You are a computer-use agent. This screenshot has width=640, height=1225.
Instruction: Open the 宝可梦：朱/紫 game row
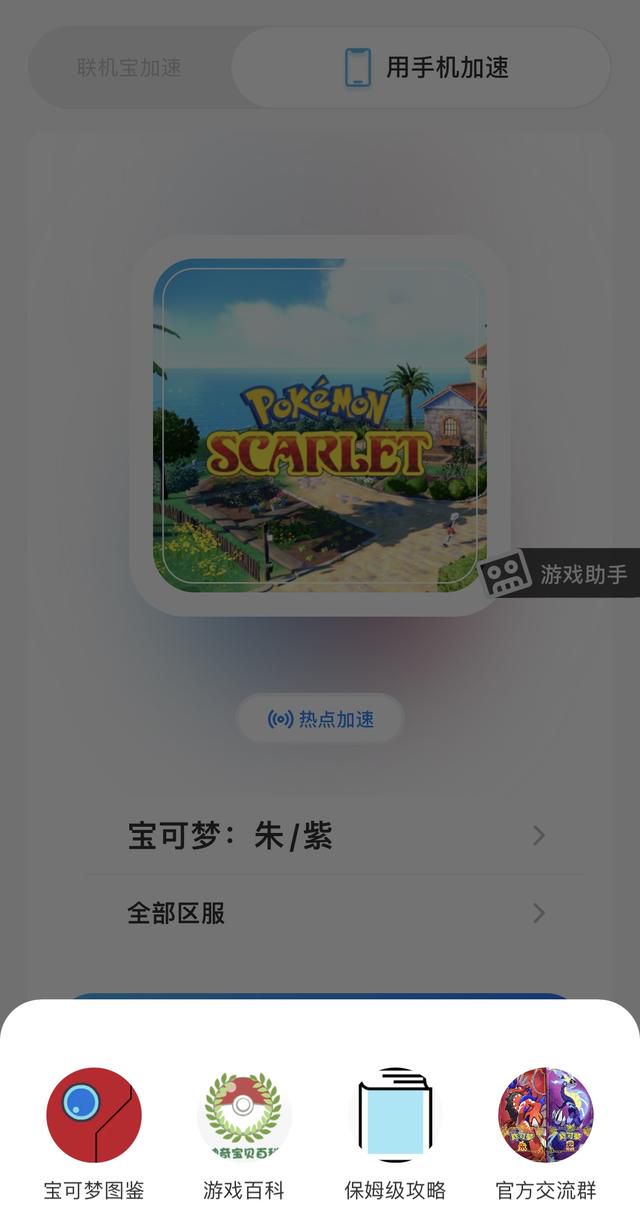[335, 836]
